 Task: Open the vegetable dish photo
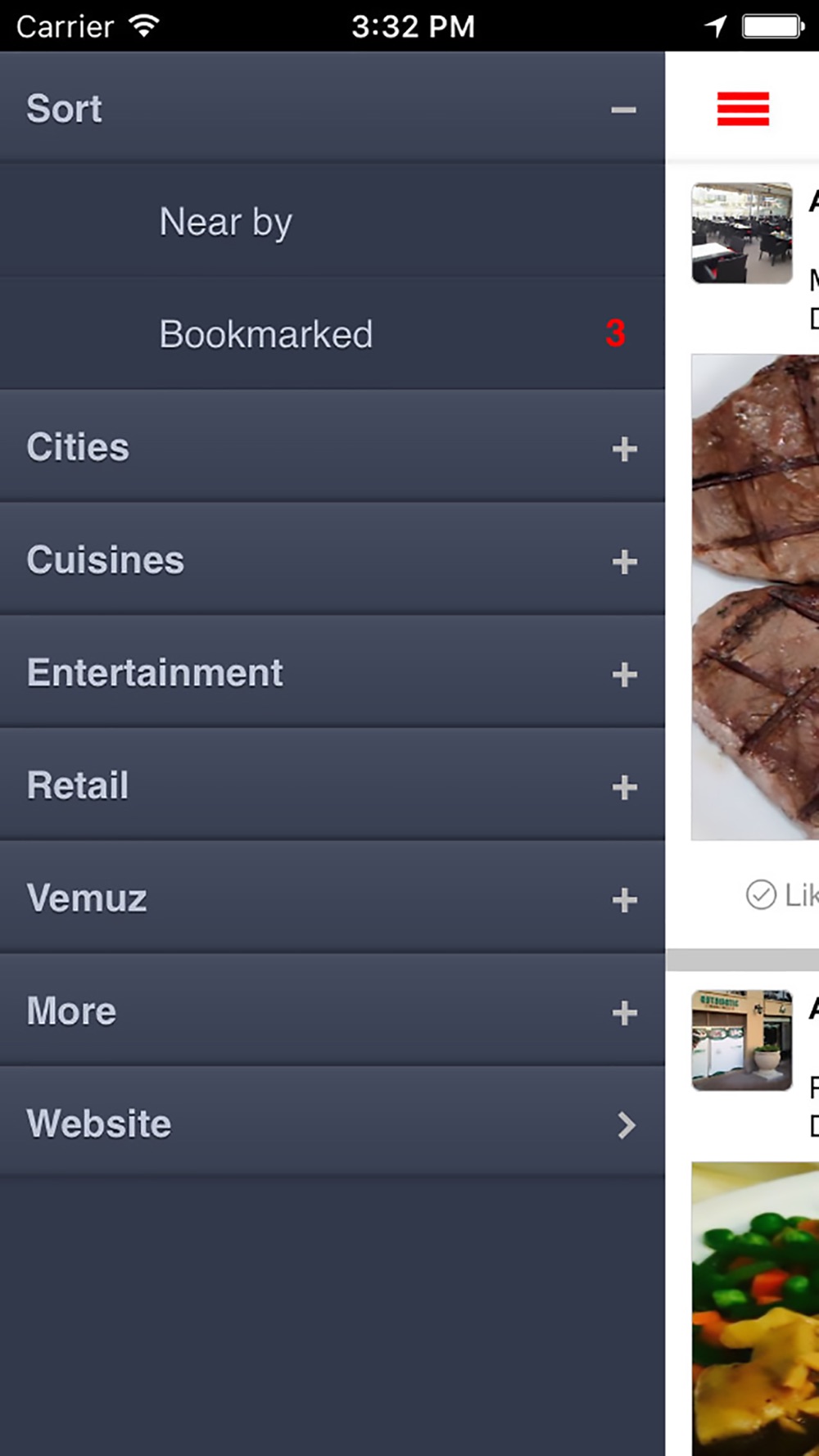point(755,1309)
